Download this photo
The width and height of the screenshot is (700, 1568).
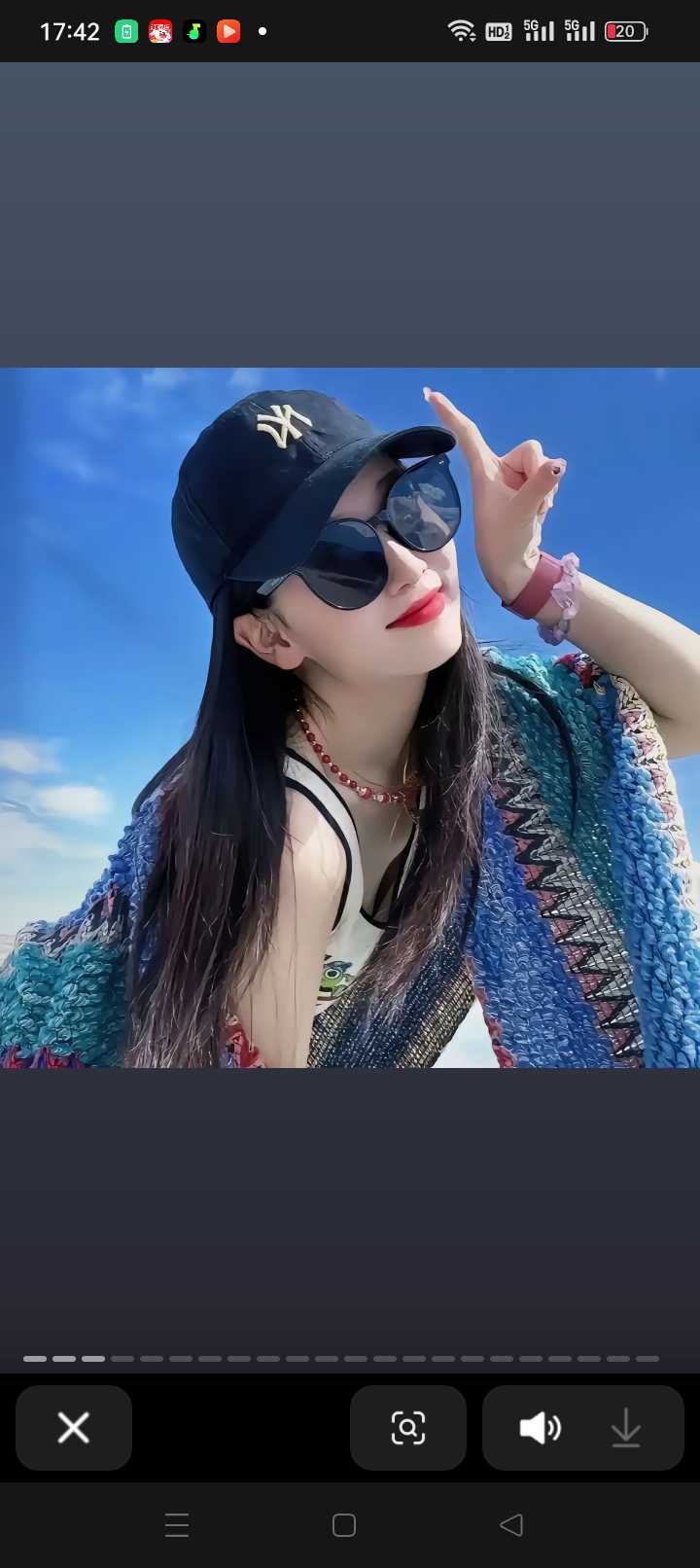626,1428
